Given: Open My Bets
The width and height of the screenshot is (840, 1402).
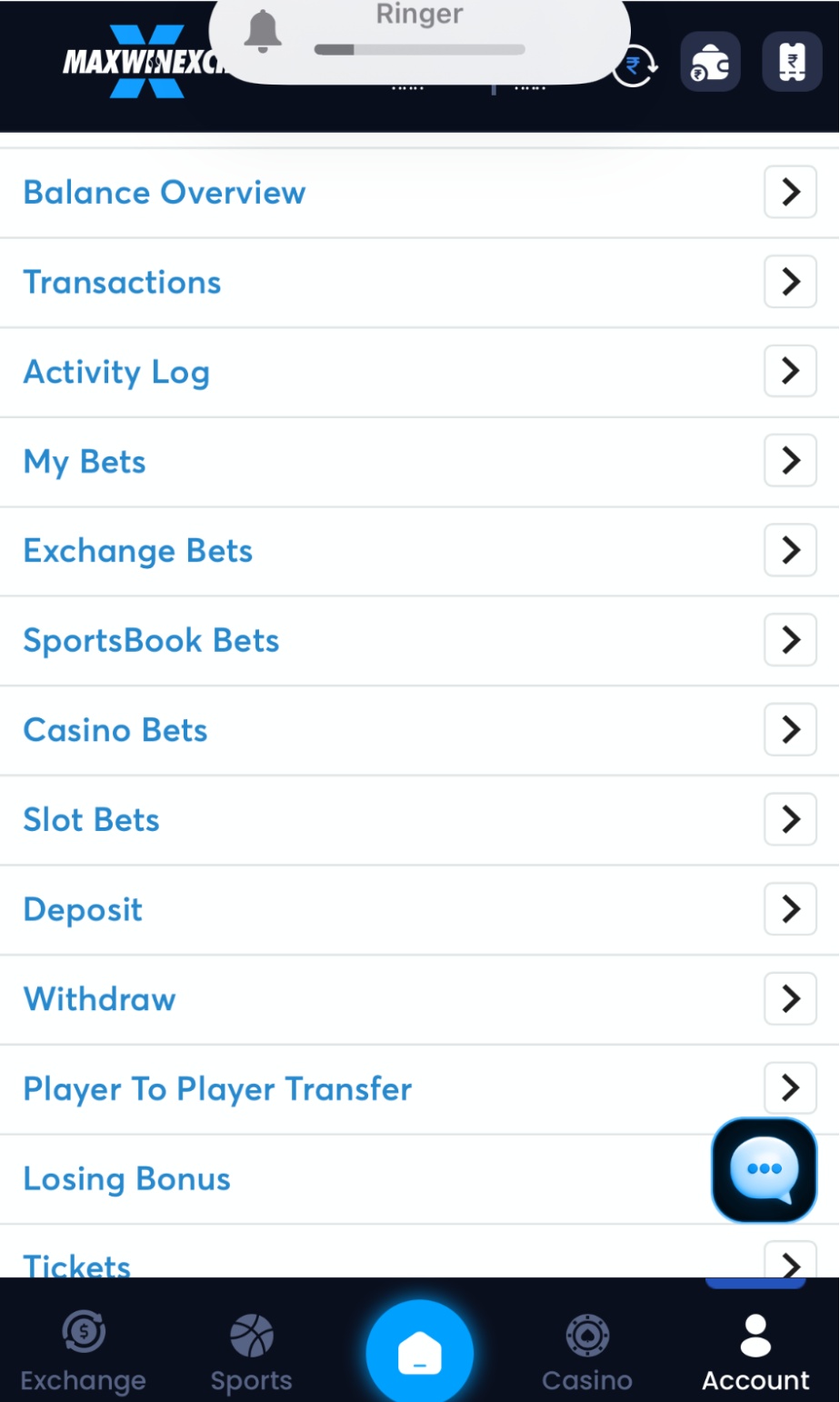Looking at the screenshot, I should click(x=85, y=462).
